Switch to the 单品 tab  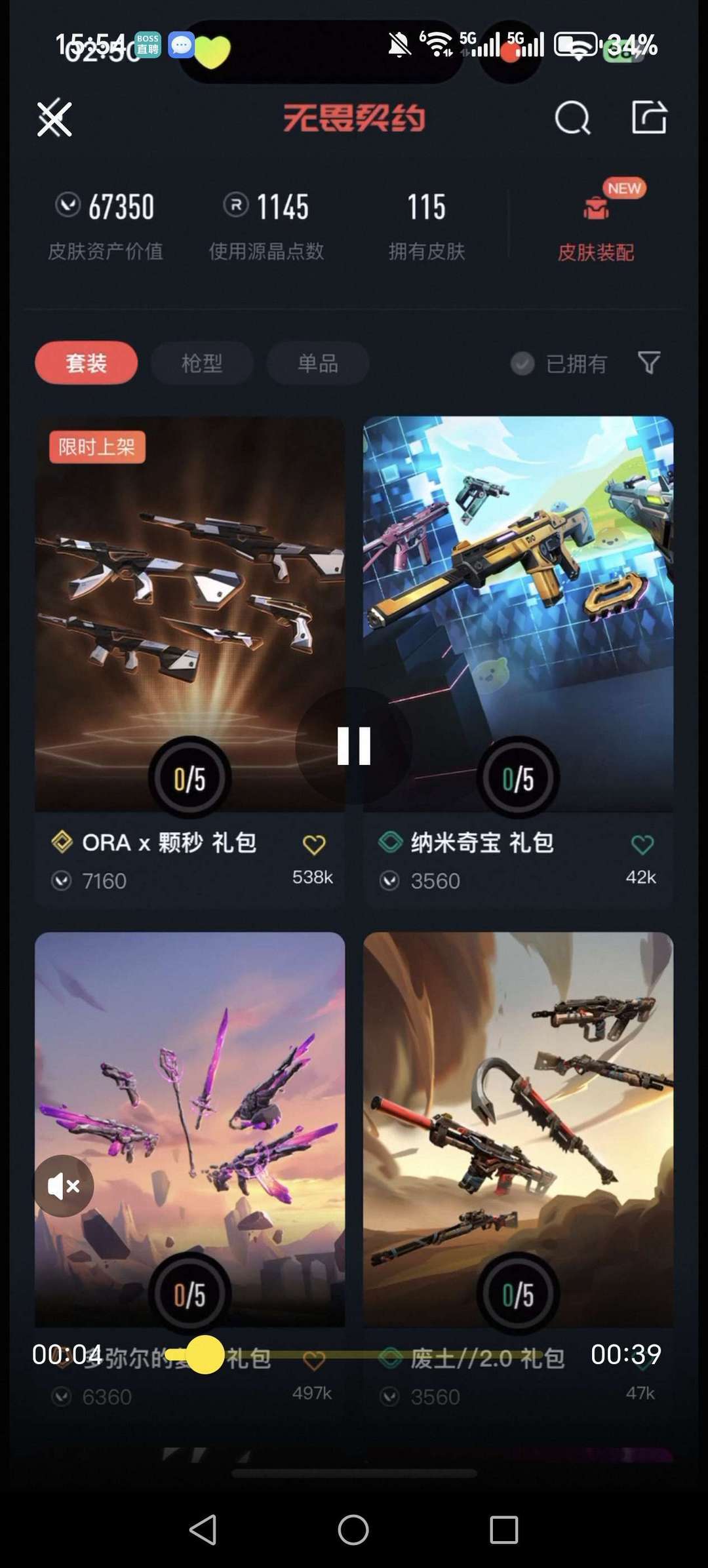pyautogui.click(x=317, y=363)
